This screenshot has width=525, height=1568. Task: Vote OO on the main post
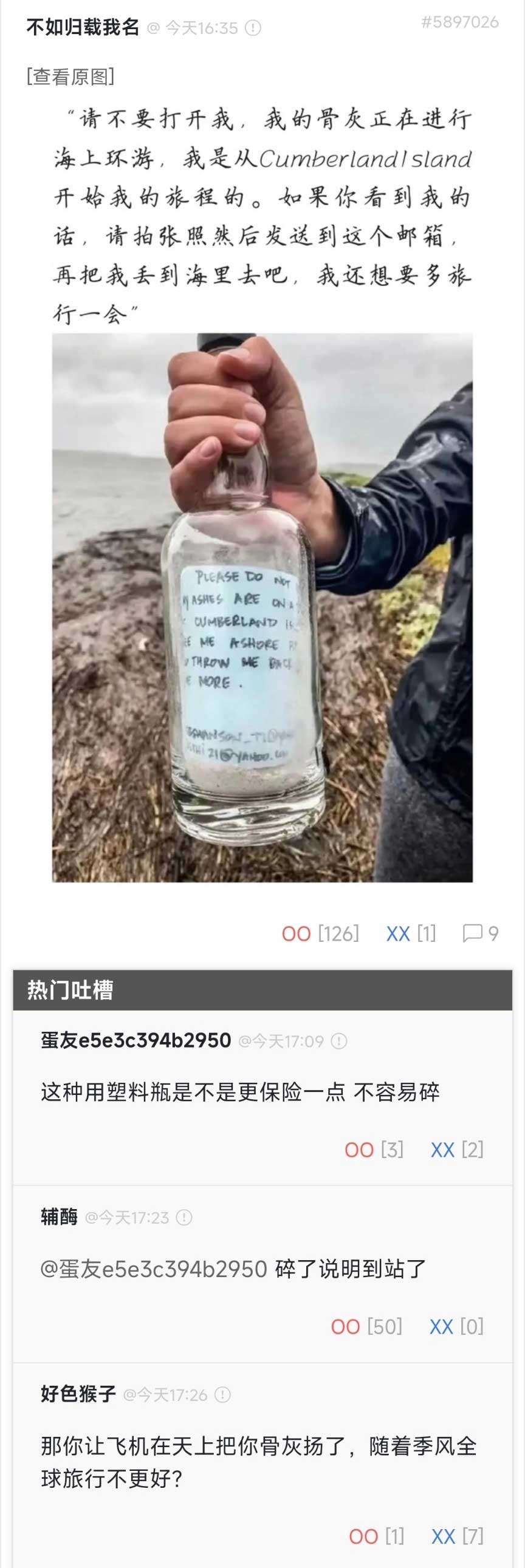(x=296, y=933)
